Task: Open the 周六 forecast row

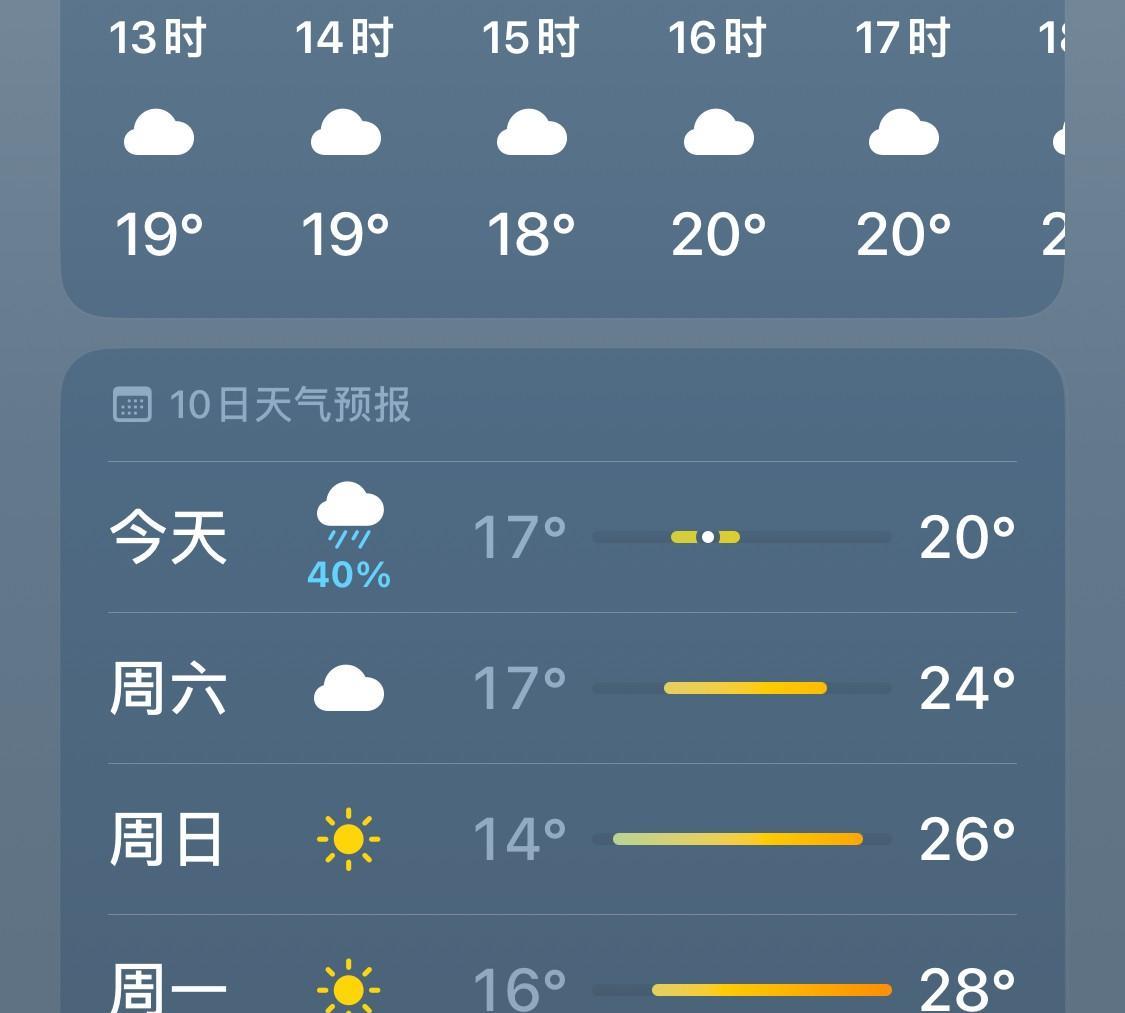Action: 562,689
